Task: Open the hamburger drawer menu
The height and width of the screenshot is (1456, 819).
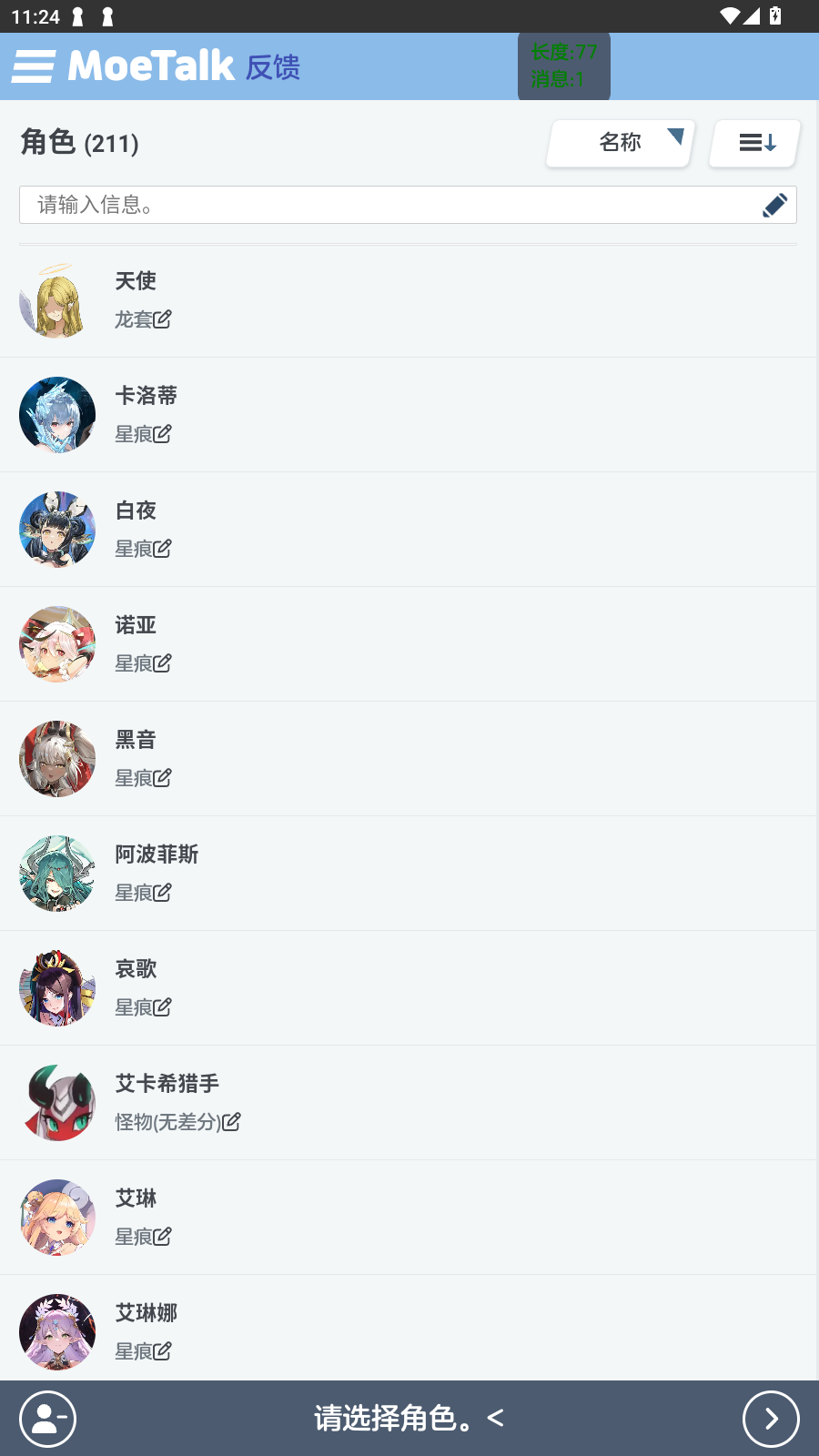Action: (34, 66)
